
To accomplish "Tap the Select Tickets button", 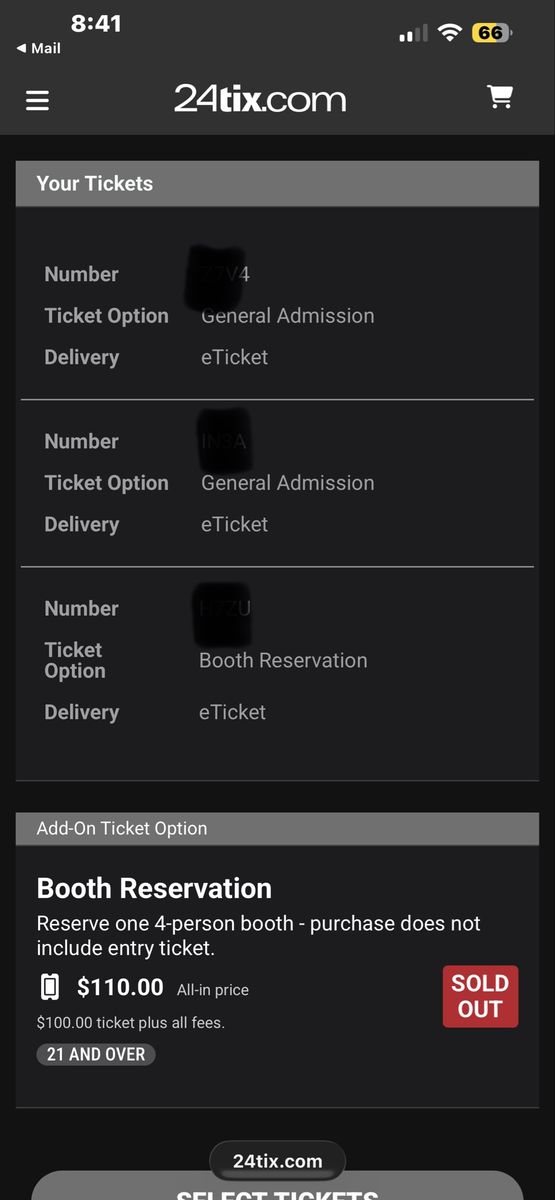I will (277, 1190).
